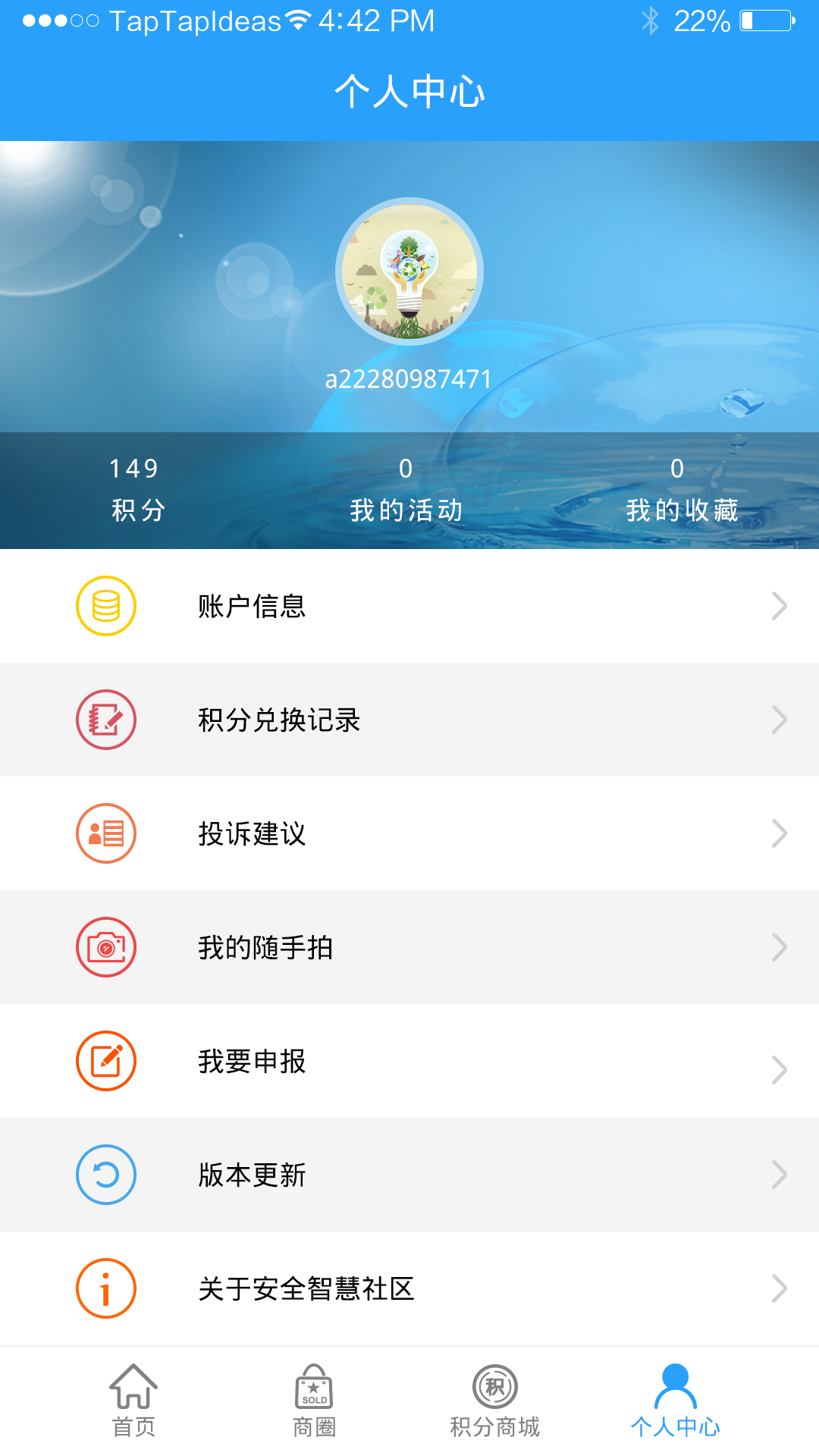The height and width of the screenshot is (1456, 819).
Task: Switch to the 首页 home tab
Action: click(133, 1401)
